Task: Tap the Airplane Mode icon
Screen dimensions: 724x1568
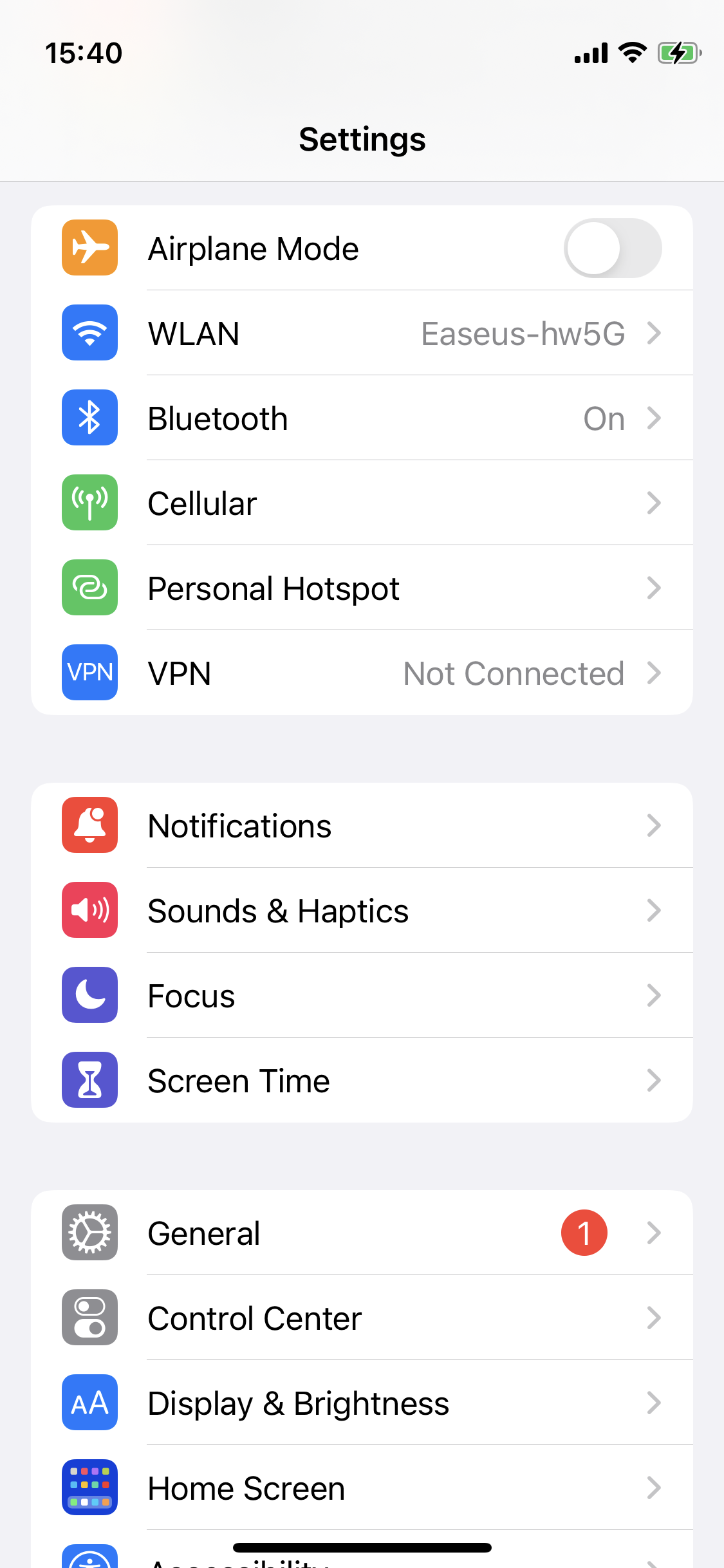Action: (x=89, y=248)
